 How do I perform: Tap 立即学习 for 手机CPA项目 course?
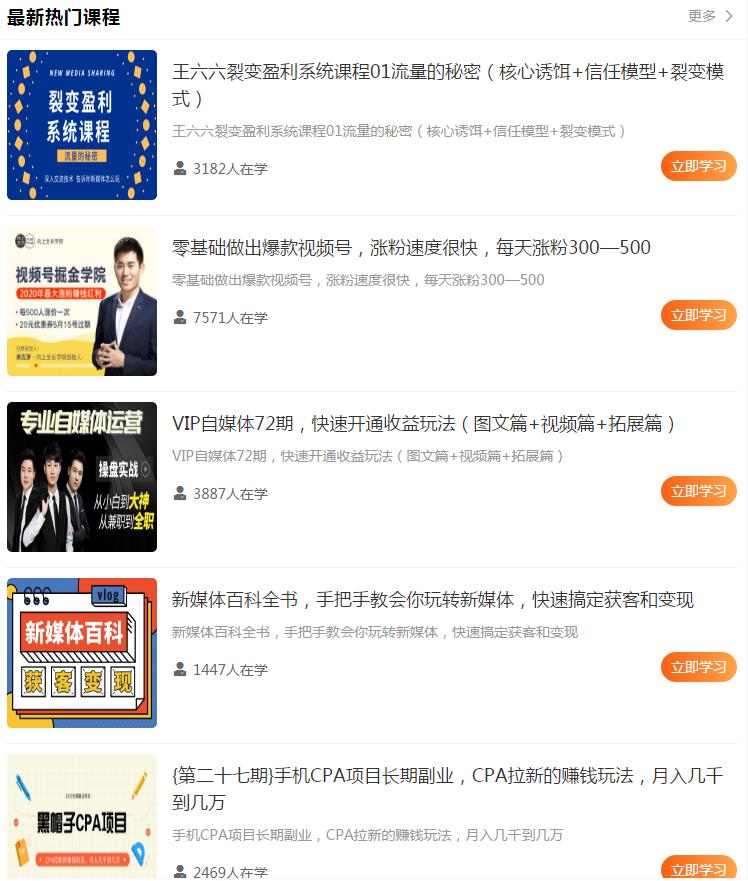click(698, 868)
